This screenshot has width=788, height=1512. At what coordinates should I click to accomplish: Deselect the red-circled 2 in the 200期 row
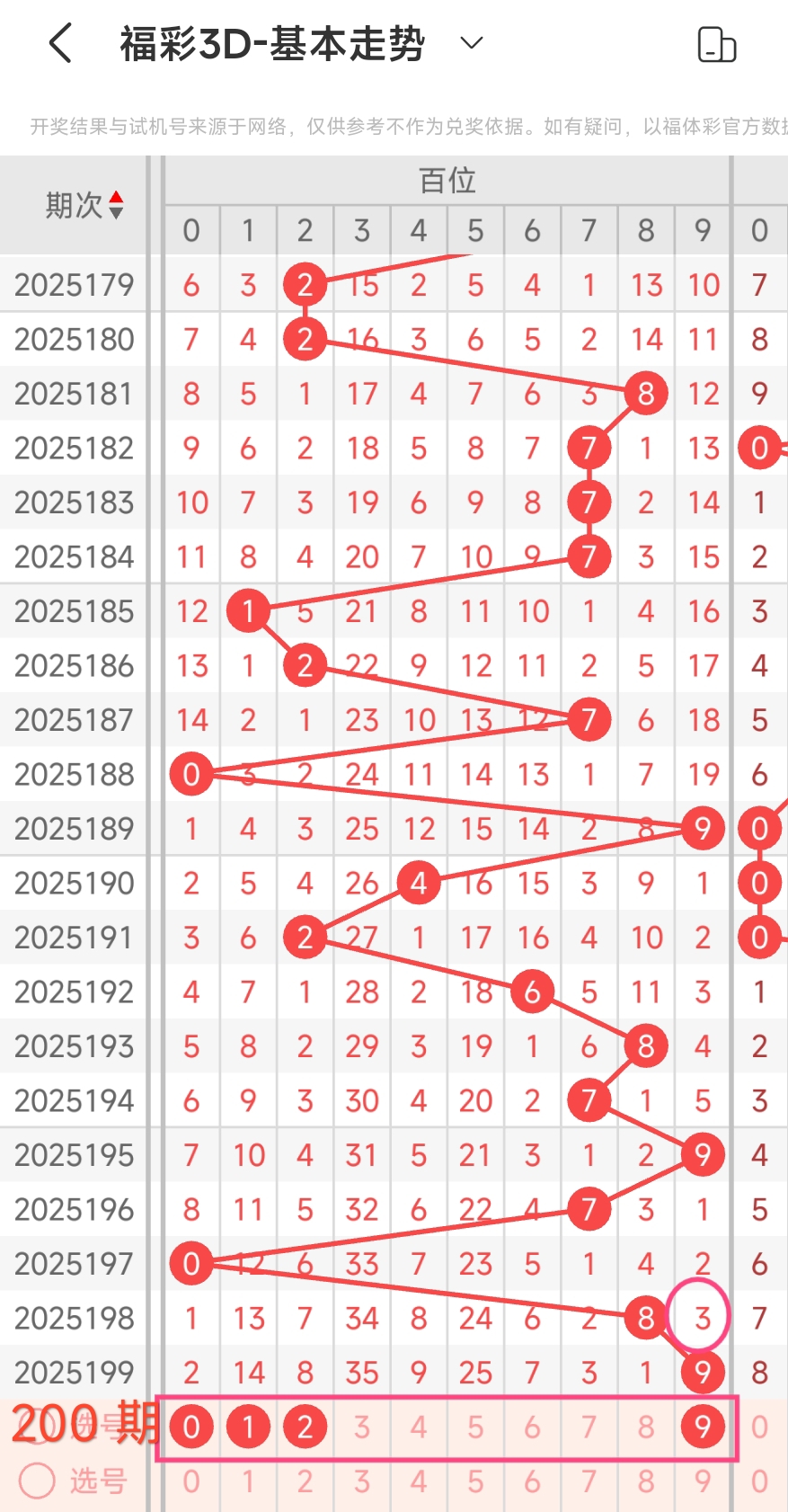[305, 1427]
